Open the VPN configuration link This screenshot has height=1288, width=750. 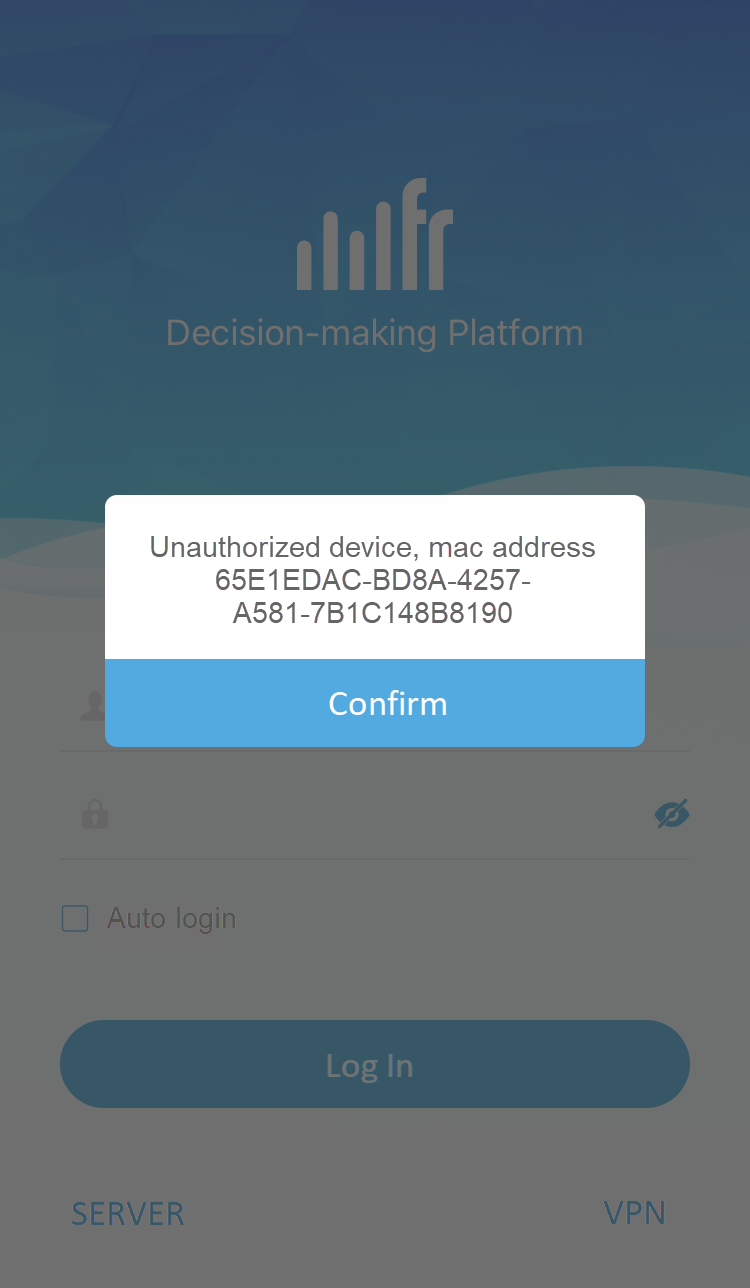pyautogui.click(x=635, y=1212)
